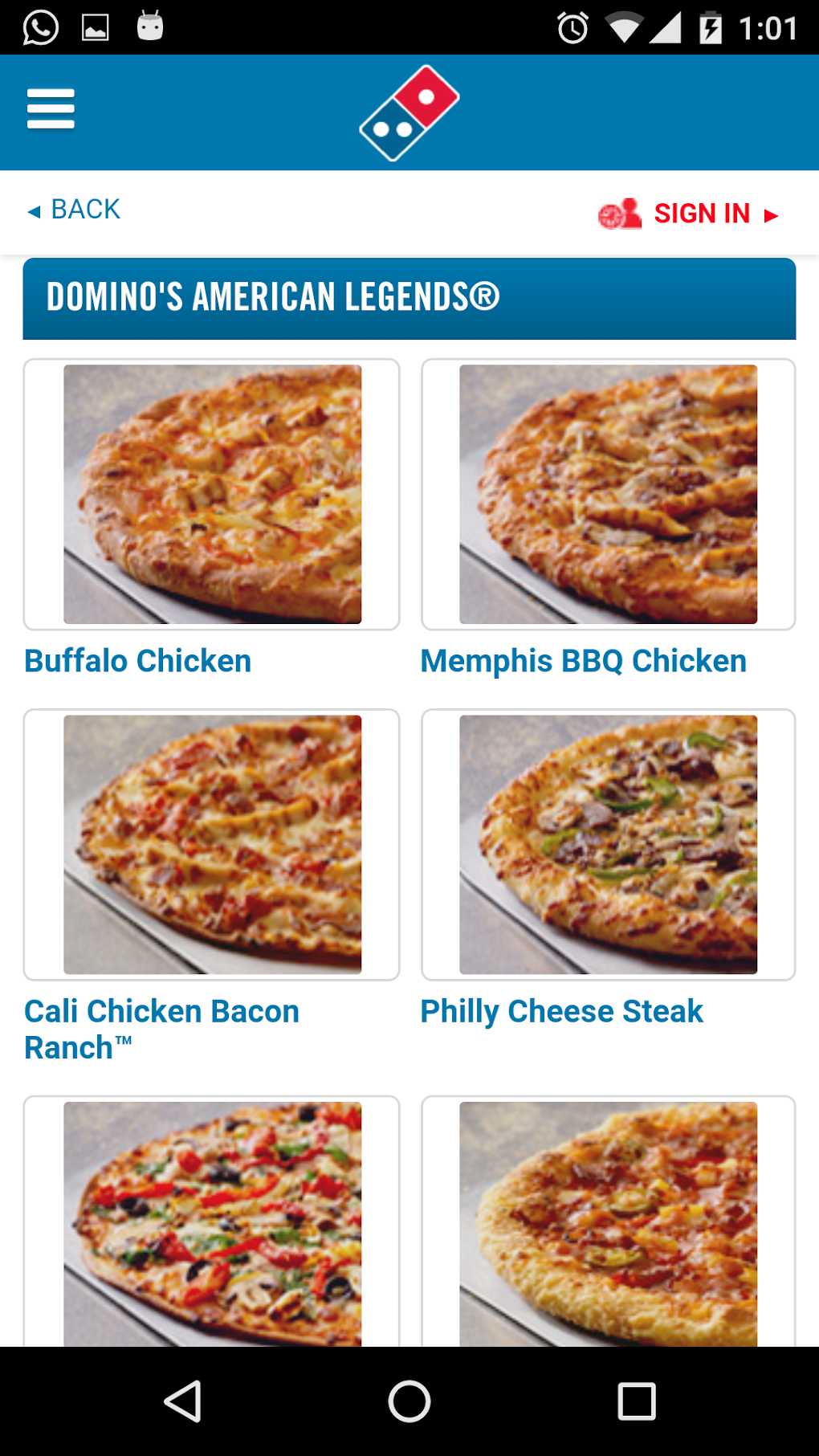Tap the Android system notification icon
The width and height of the screenshot is (819, 1456).
[x=151, y=27]
